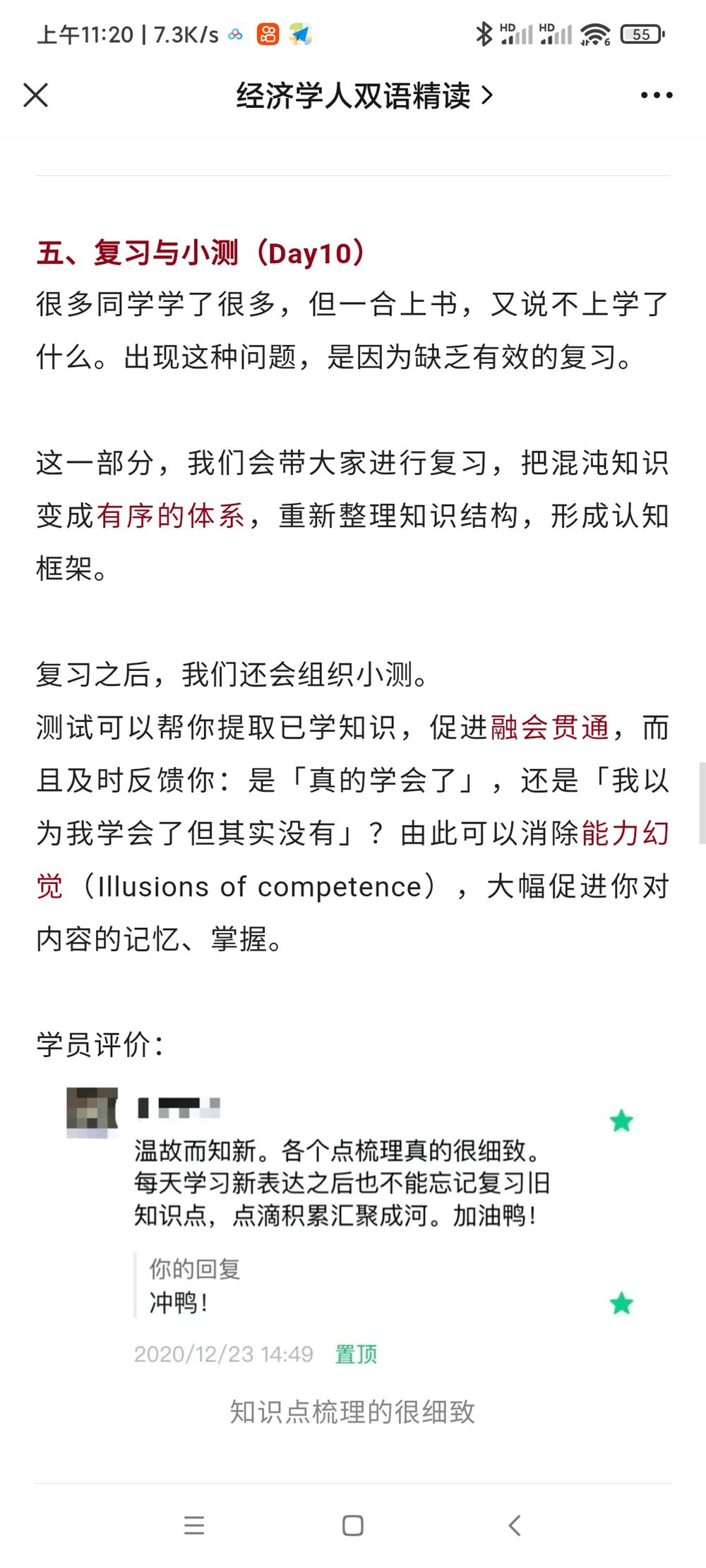Open the recent apps menu button
706x1568 pixels.
[194, 1525]
